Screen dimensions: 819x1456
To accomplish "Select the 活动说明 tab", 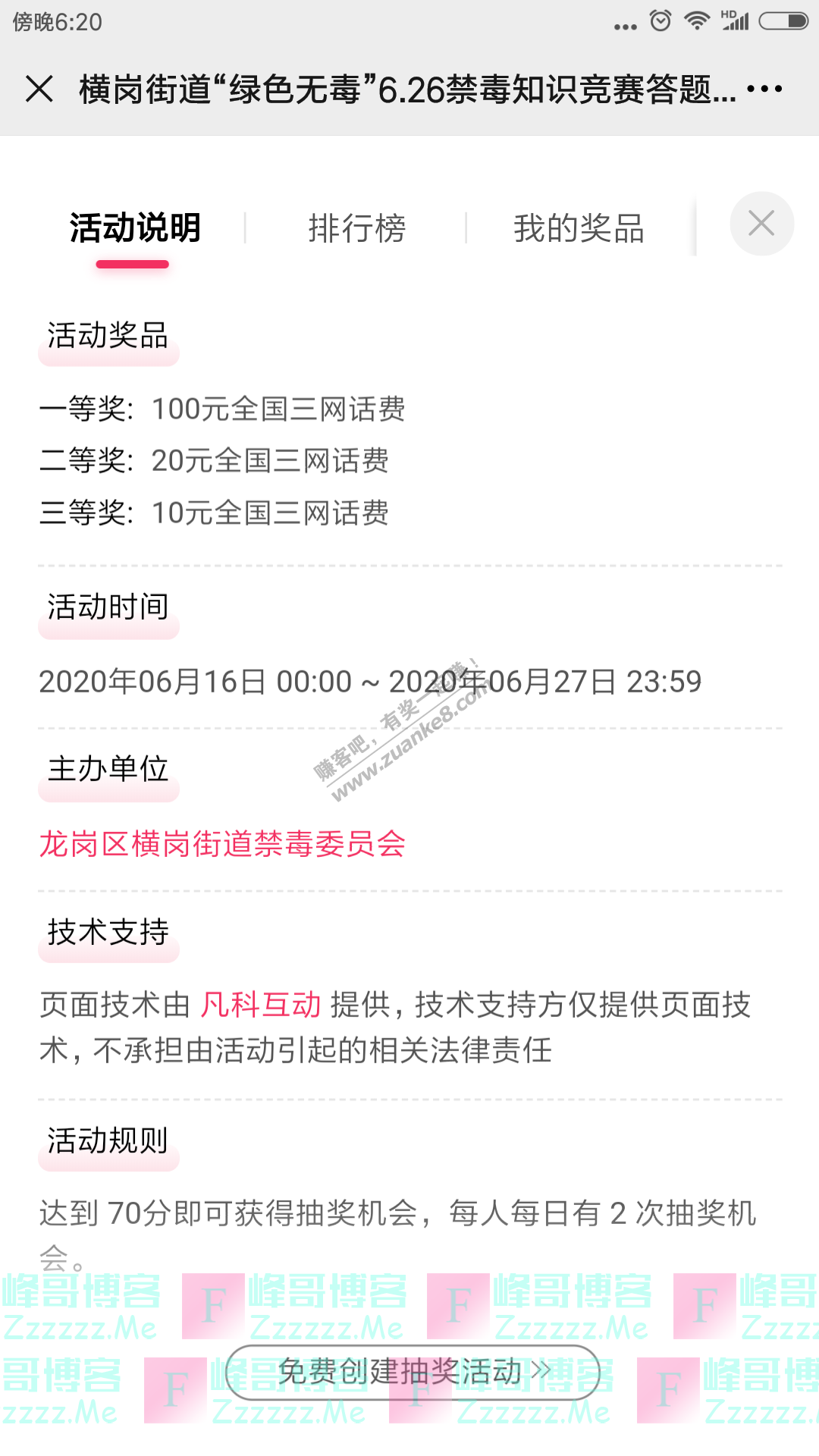I will [135, 228].
